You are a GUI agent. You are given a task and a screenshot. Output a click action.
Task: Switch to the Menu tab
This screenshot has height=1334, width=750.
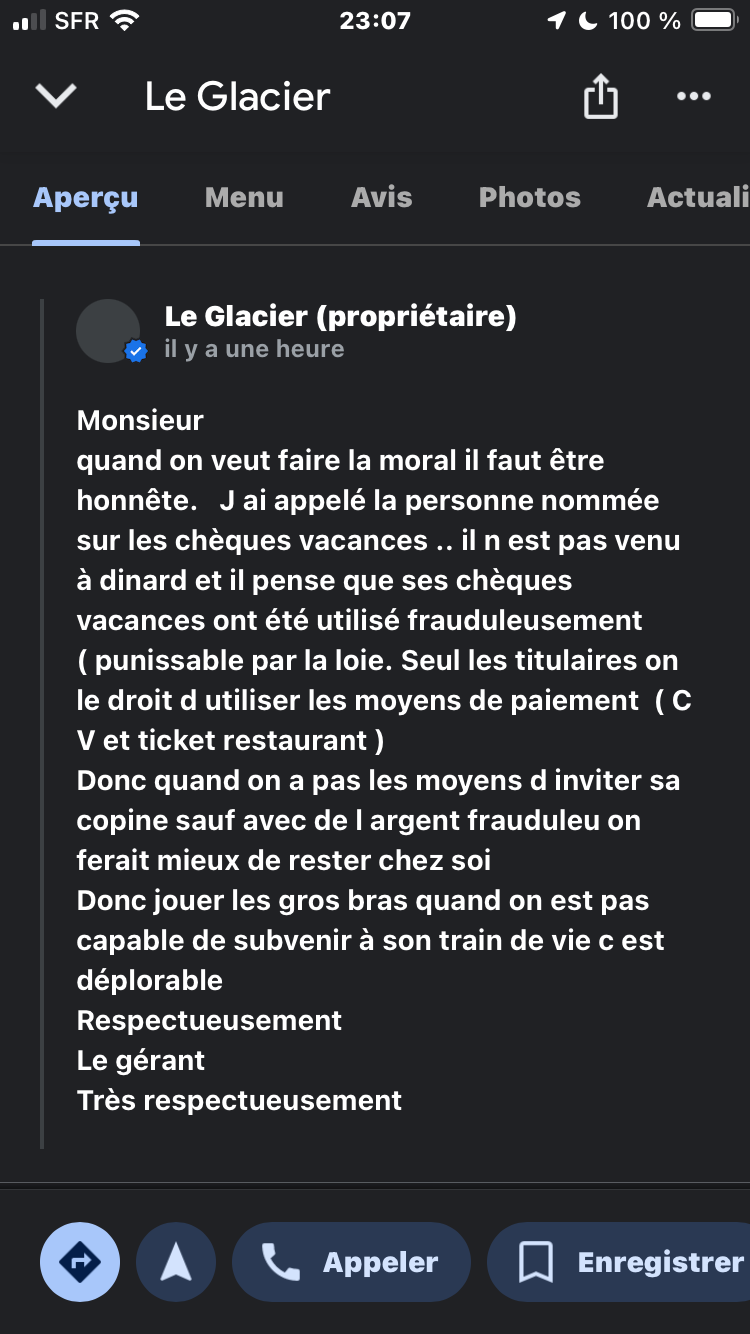pos(244,198)
